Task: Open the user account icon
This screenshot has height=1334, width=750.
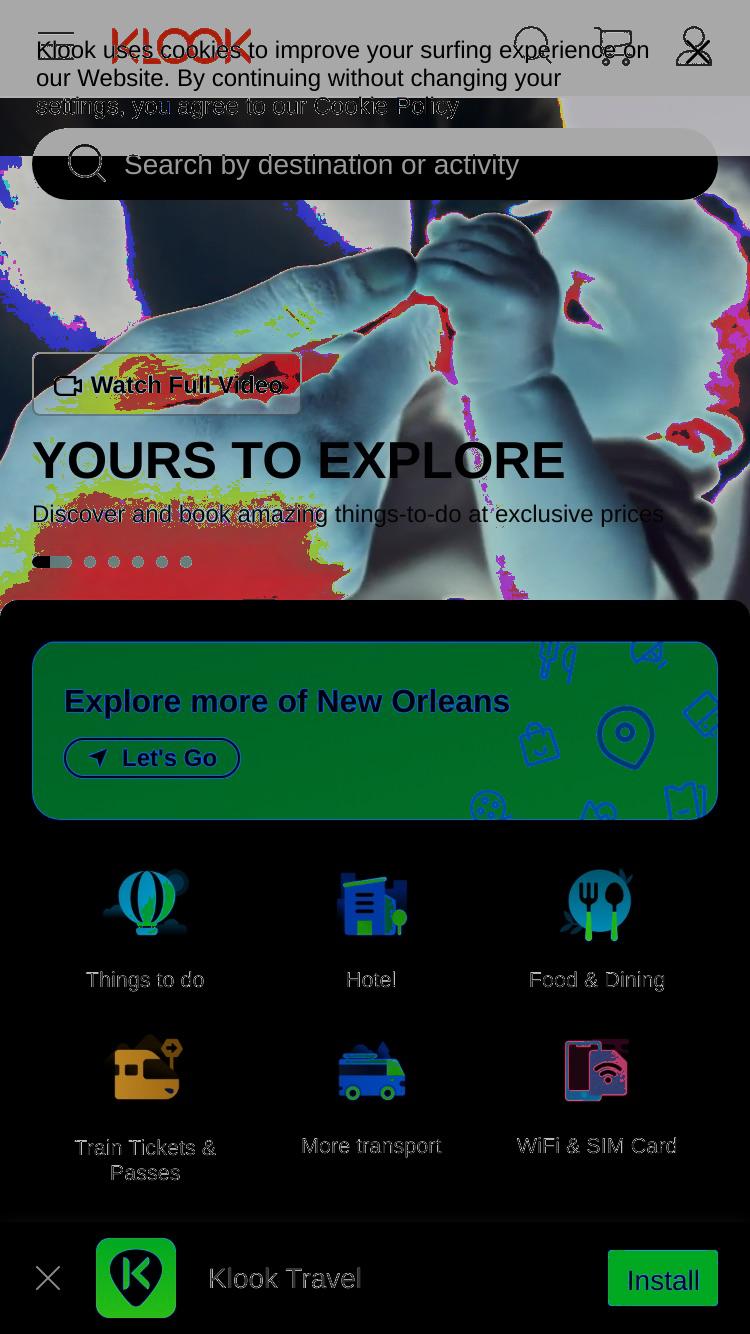Action: [x=694, y=46]
